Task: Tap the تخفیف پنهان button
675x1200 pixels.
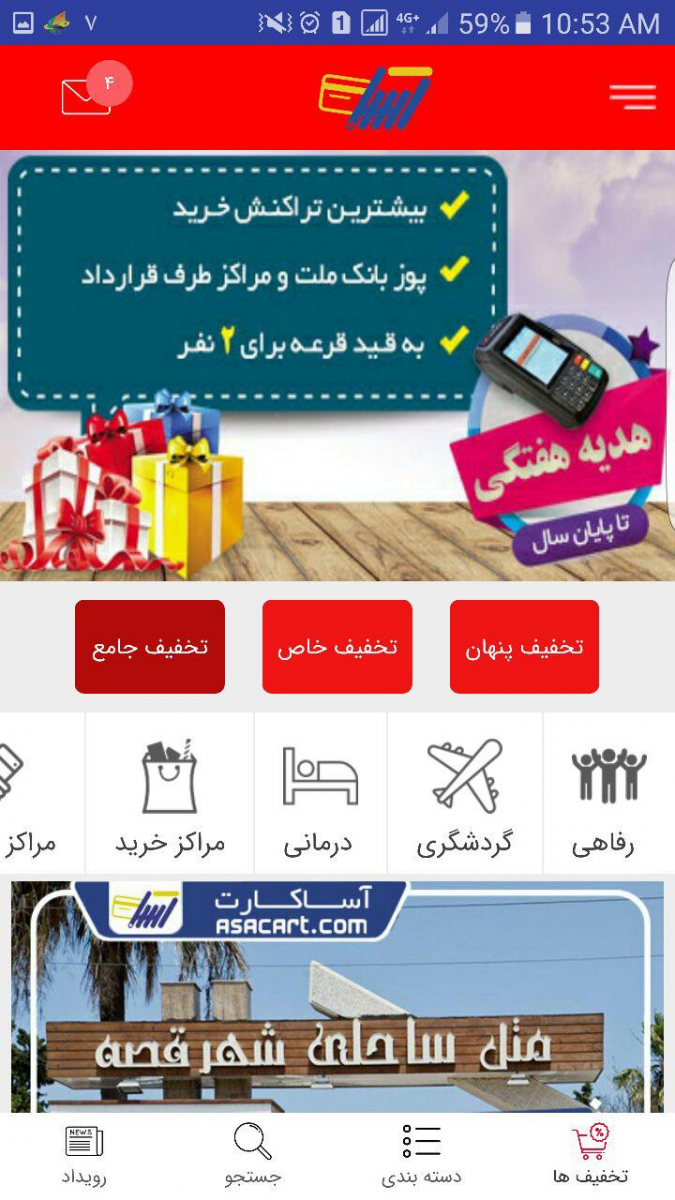Action: (x=524, y=647)
